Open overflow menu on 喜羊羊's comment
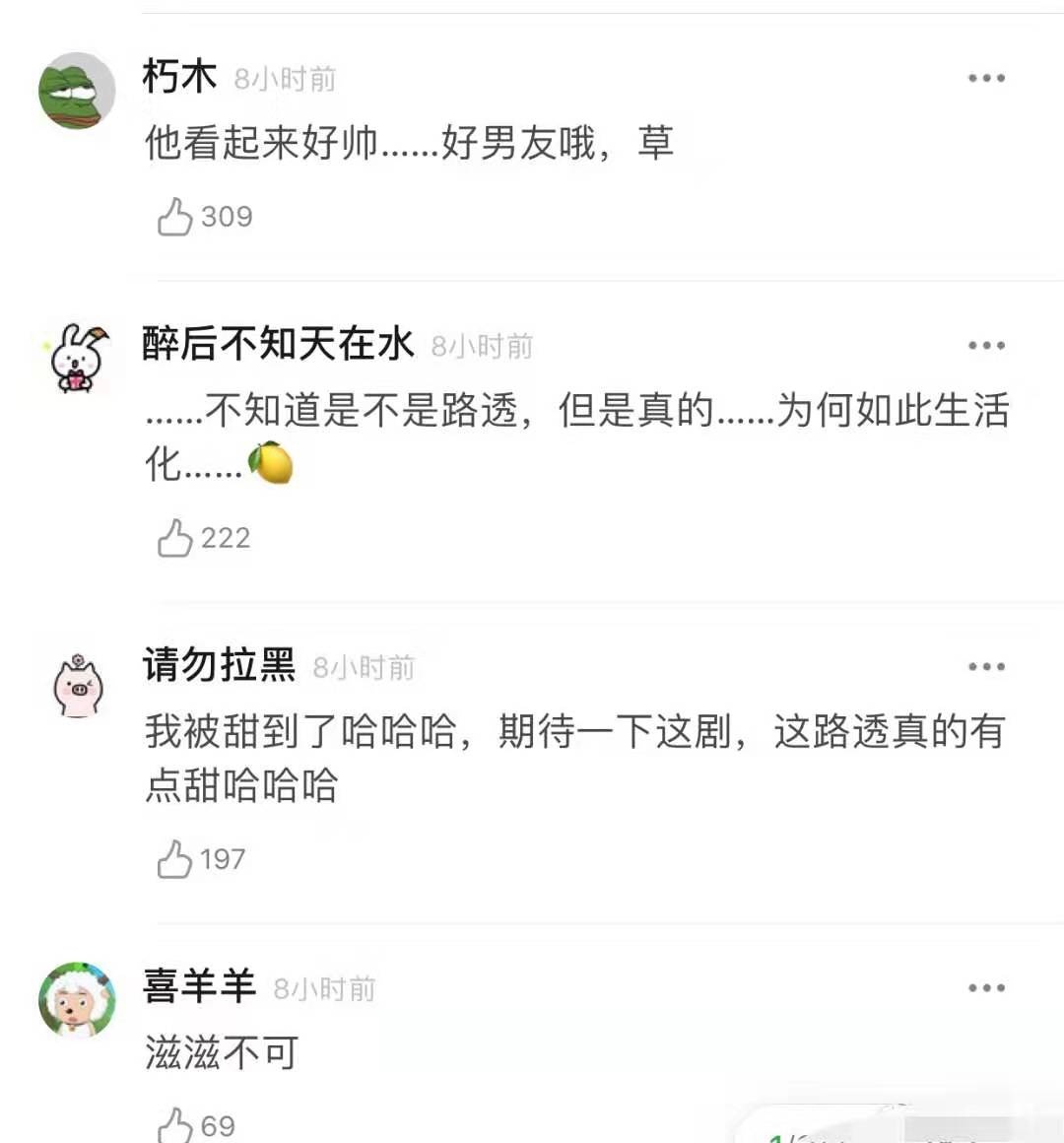 coord(986,988)
